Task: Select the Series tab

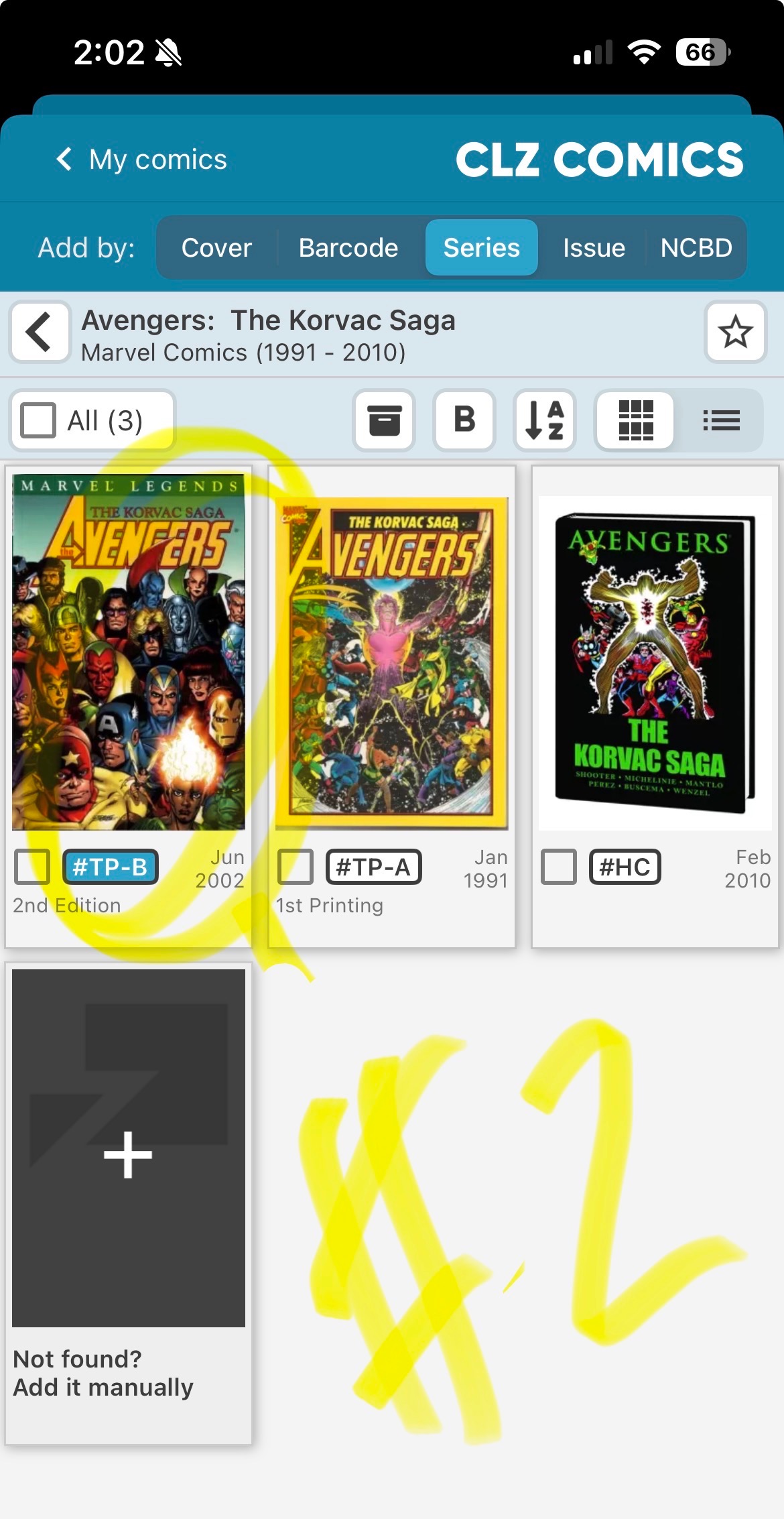Action: (481, 248)
